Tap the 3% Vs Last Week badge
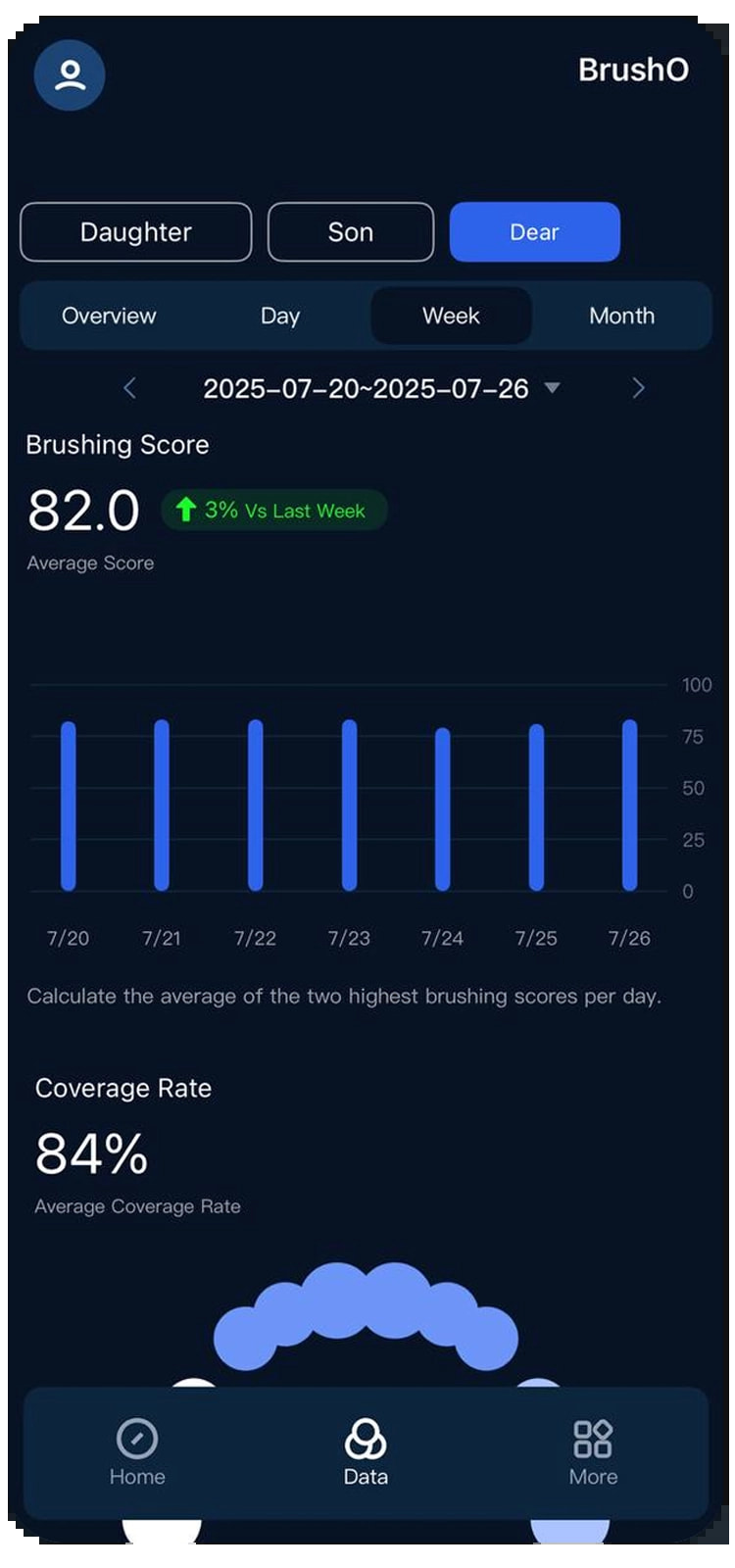 point(274,510)
